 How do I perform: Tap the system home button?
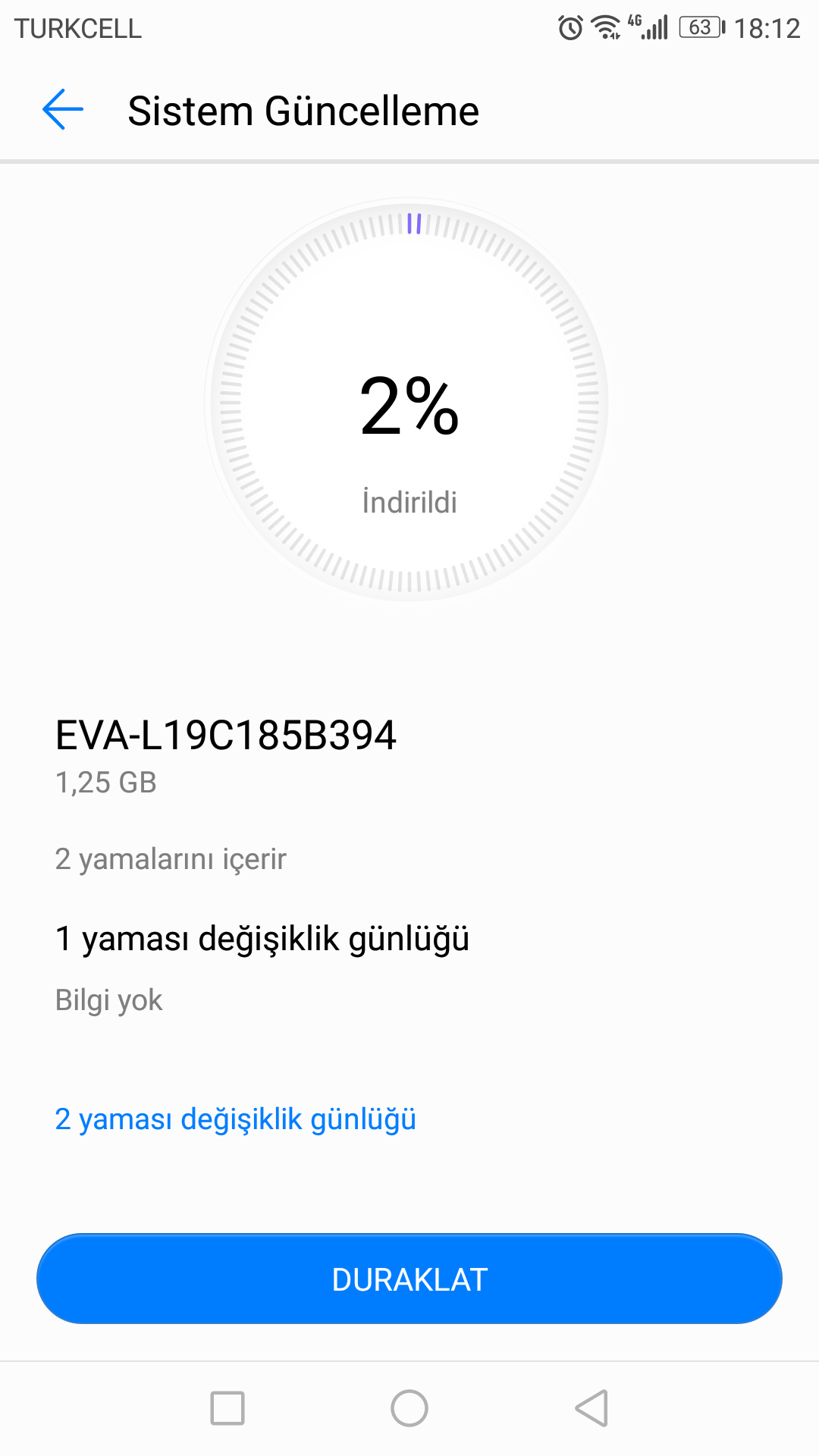point(409,1408)
